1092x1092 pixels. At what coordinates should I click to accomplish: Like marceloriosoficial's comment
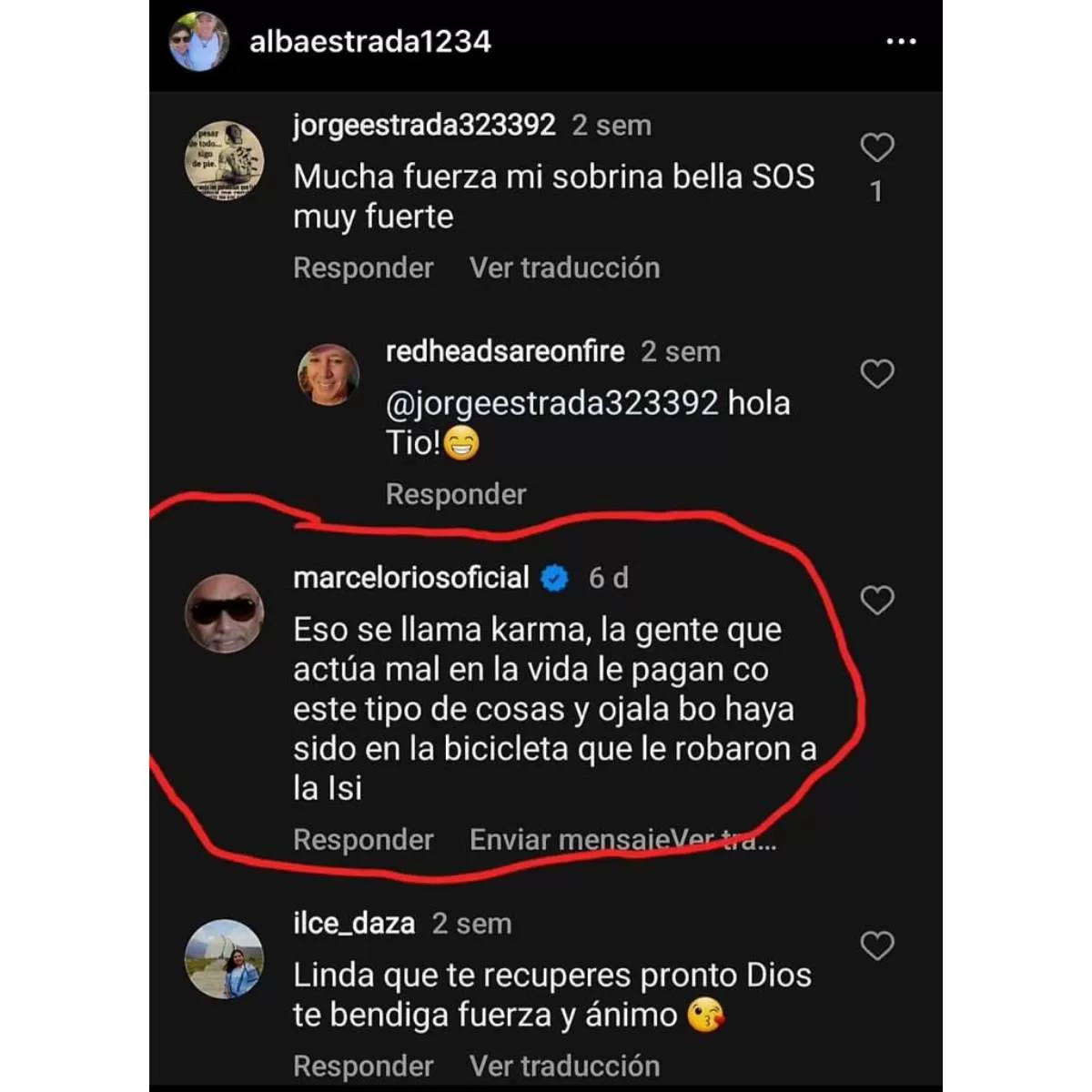[x=876, y=600]
